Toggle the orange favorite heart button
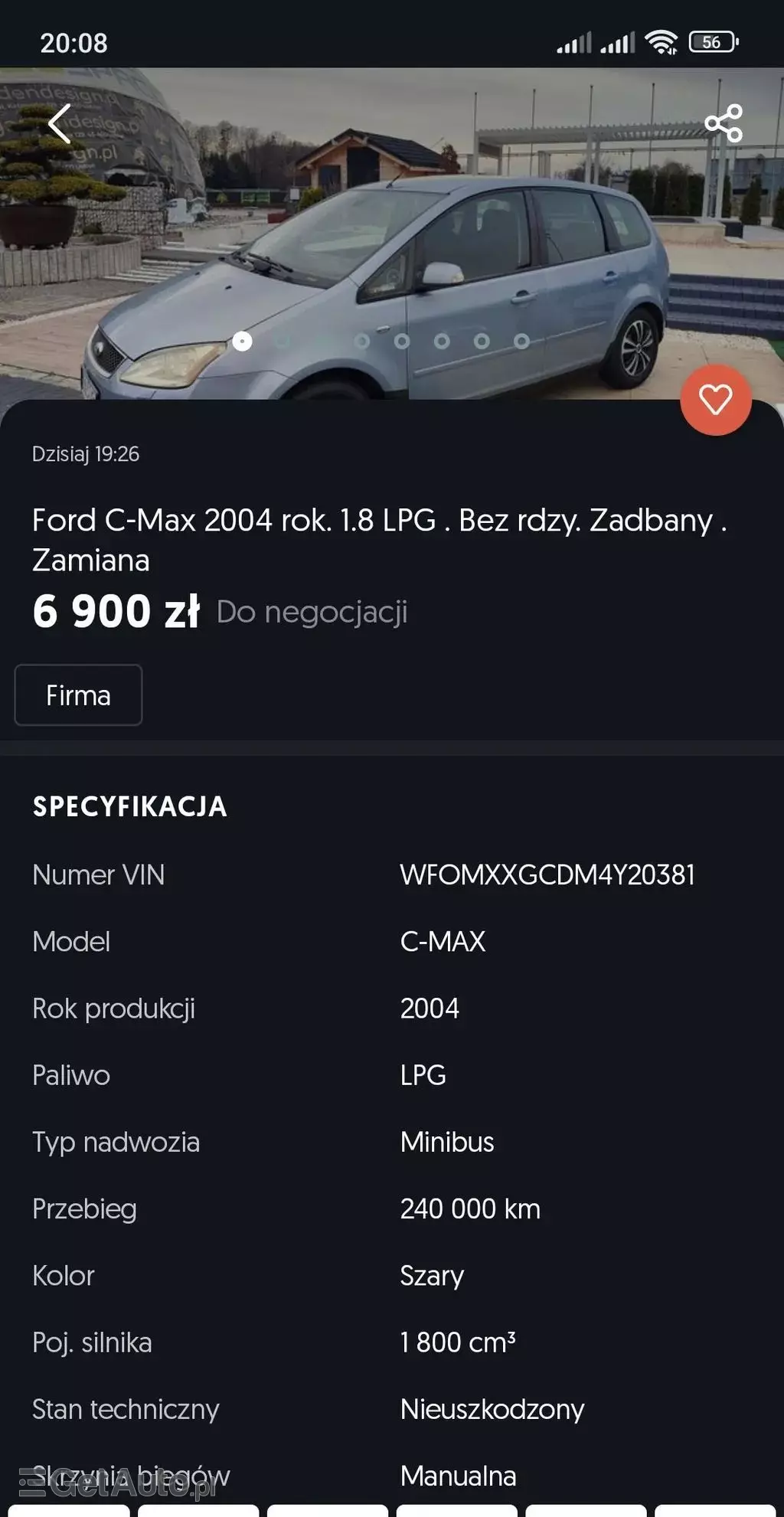784x1517 pixels. (715, 400)
